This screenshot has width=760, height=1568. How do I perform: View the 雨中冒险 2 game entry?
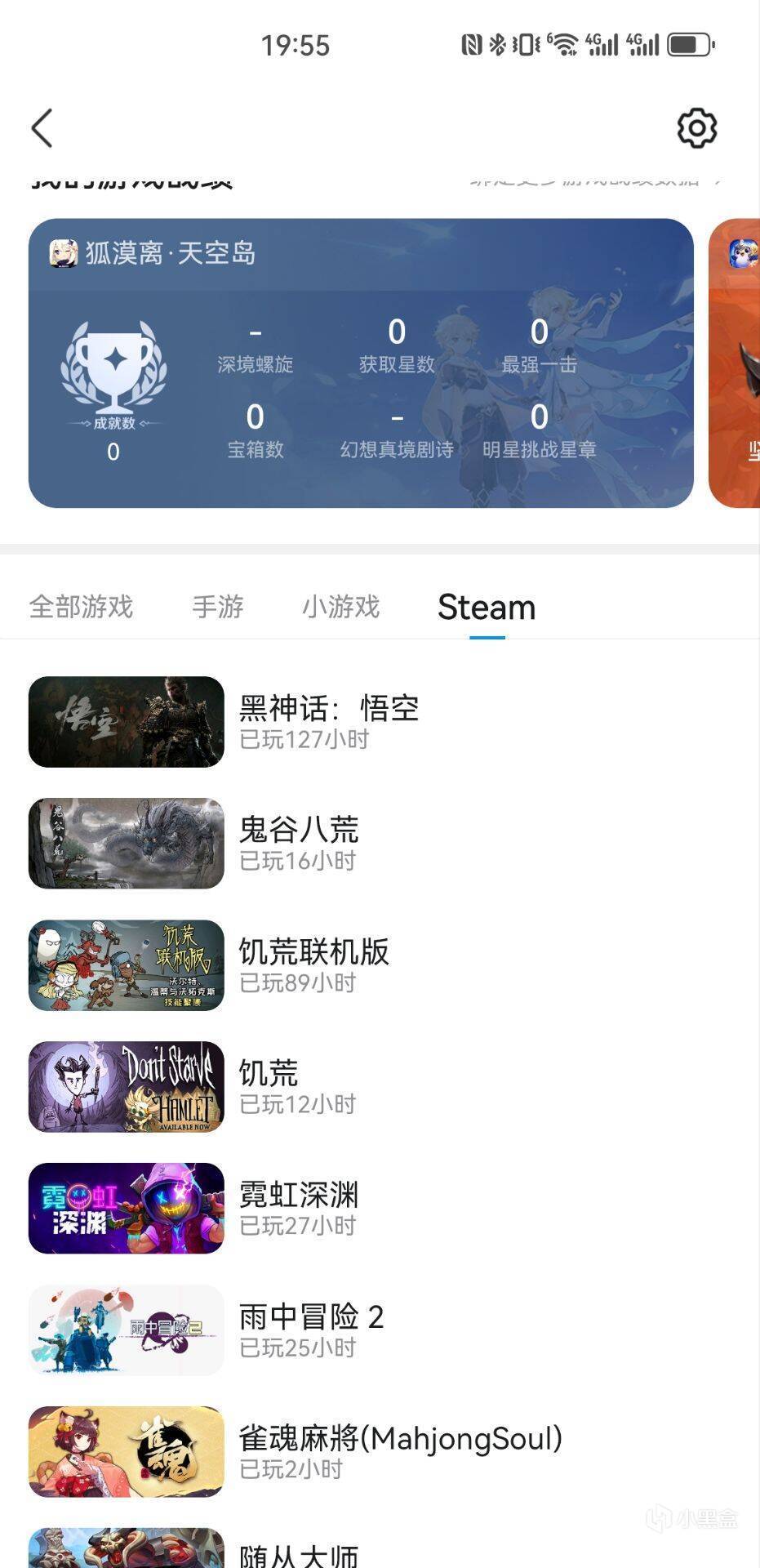click(311, 1330)
